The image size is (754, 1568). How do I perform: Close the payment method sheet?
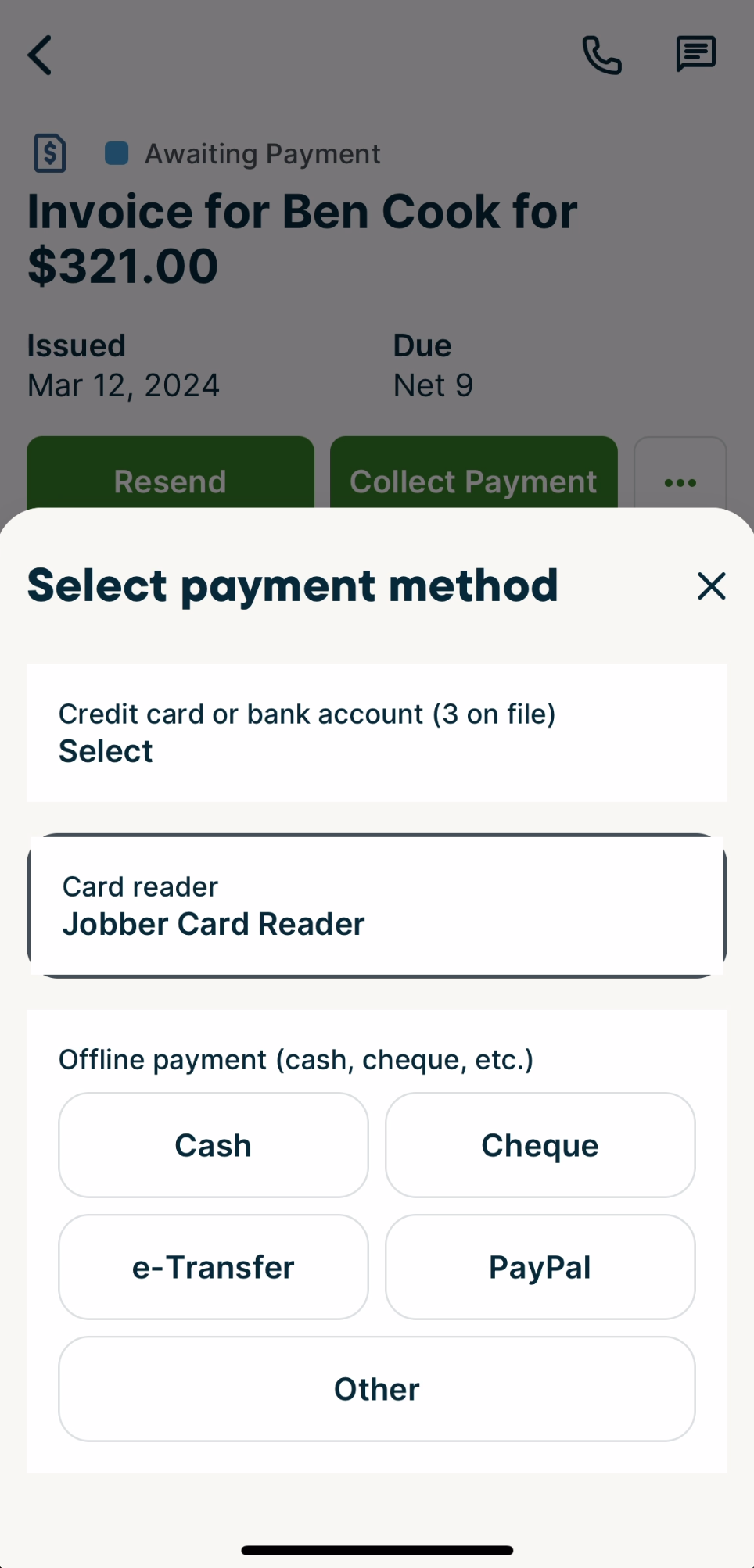pos(711,585)
